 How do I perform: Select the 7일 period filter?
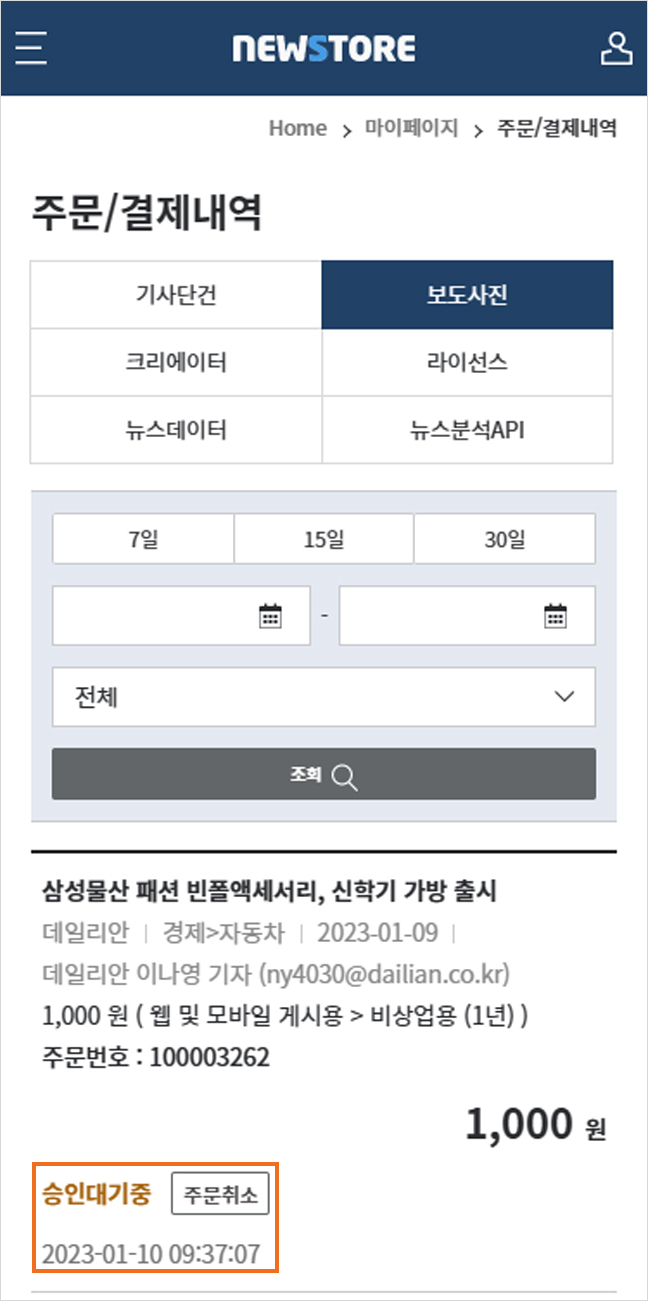pos(143,539)
